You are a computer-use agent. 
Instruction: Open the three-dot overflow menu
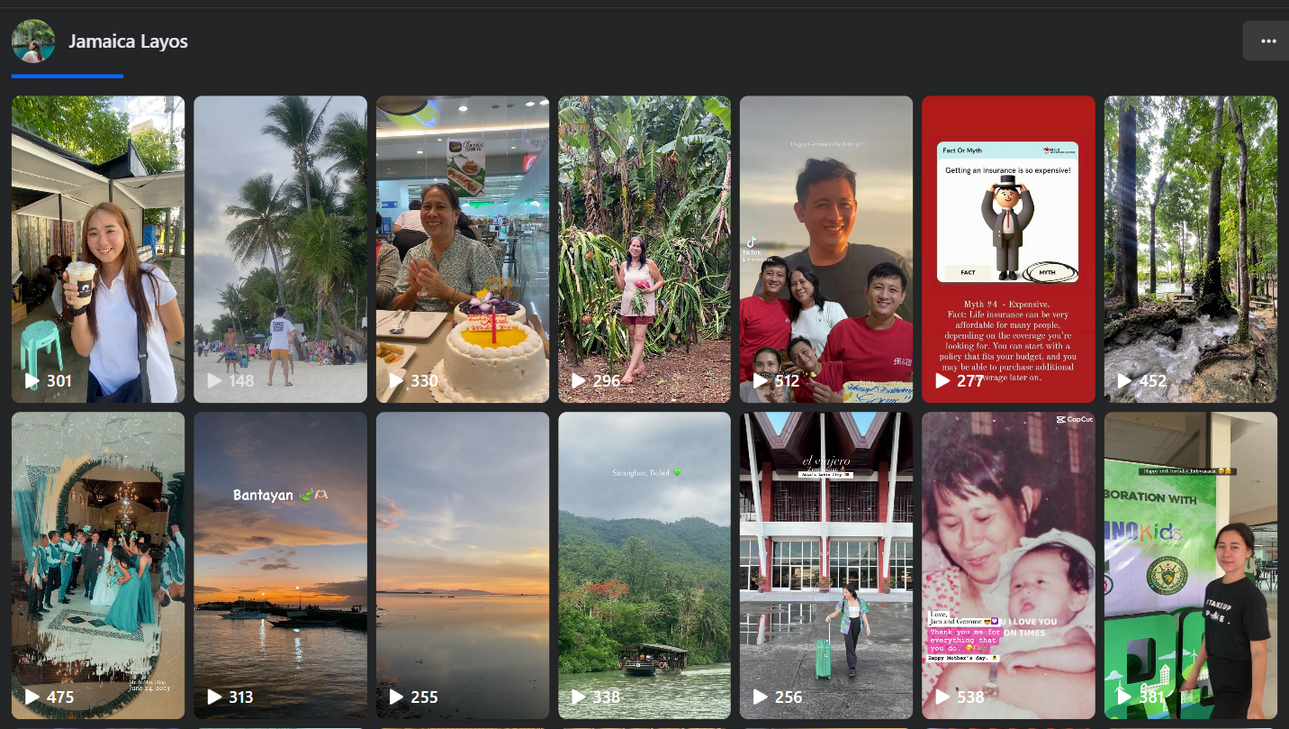[x=1267, y=41]
